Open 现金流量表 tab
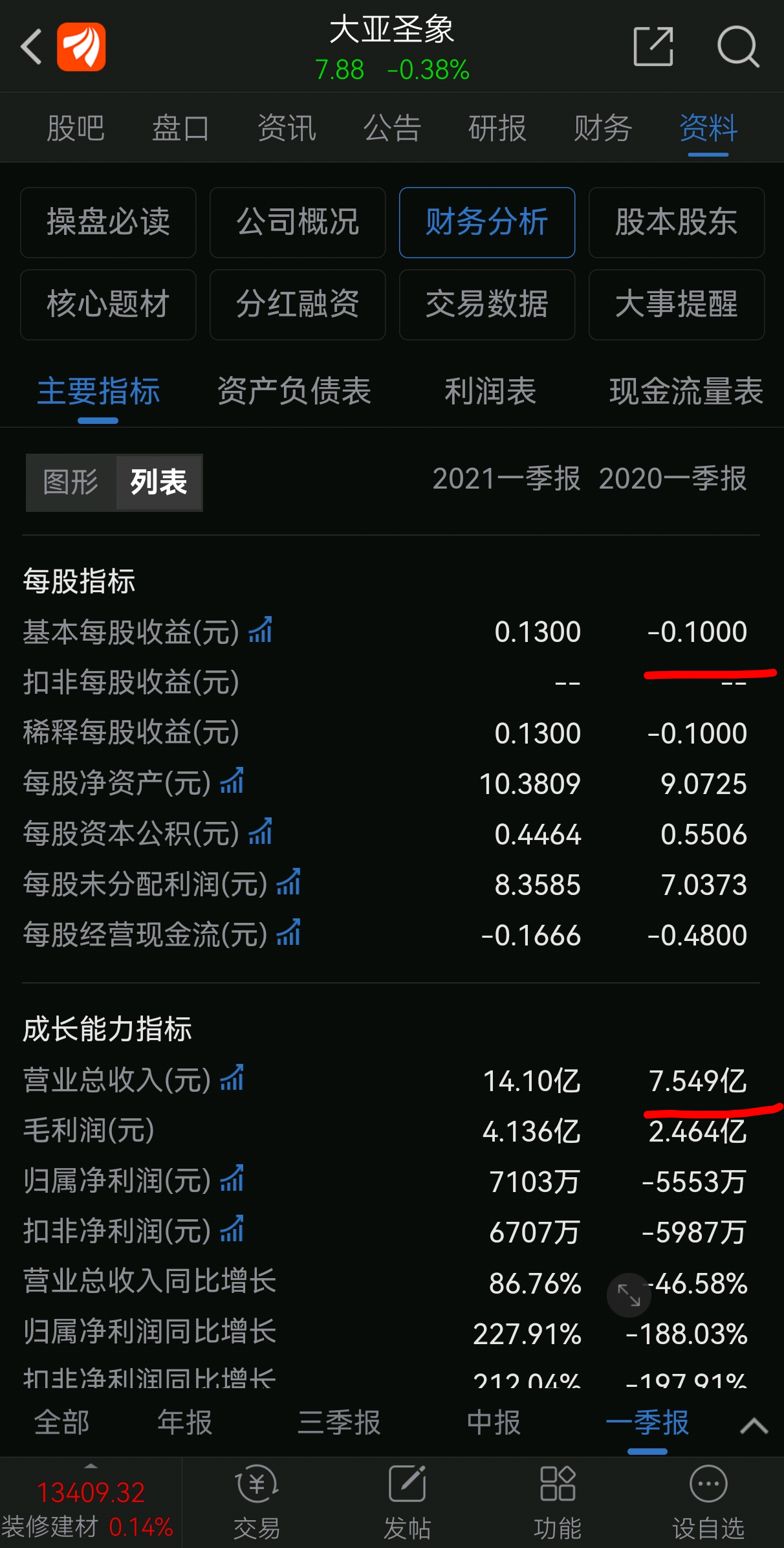This screenshot has width=784, height=1548. (x=686, y=392)
